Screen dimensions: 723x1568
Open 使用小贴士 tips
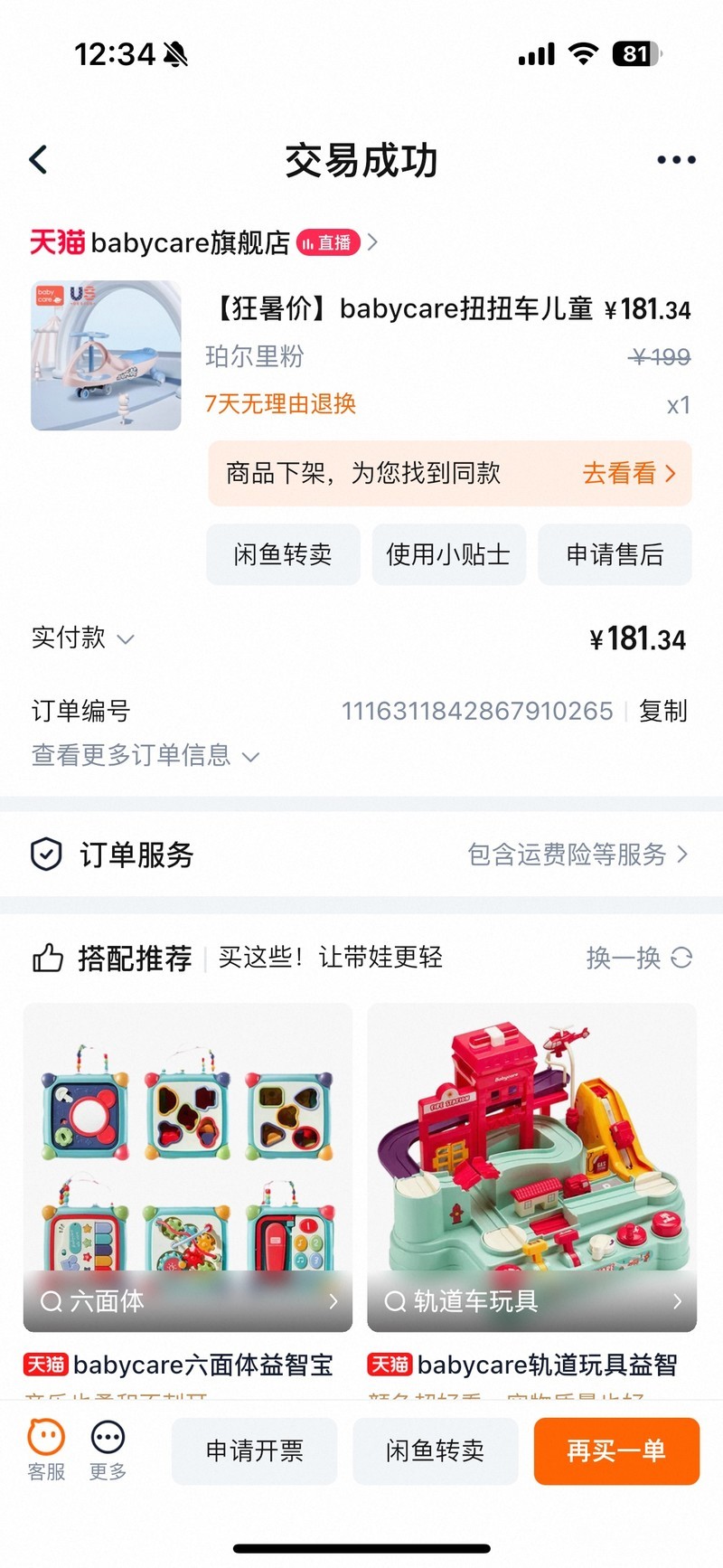coord(448,554)
